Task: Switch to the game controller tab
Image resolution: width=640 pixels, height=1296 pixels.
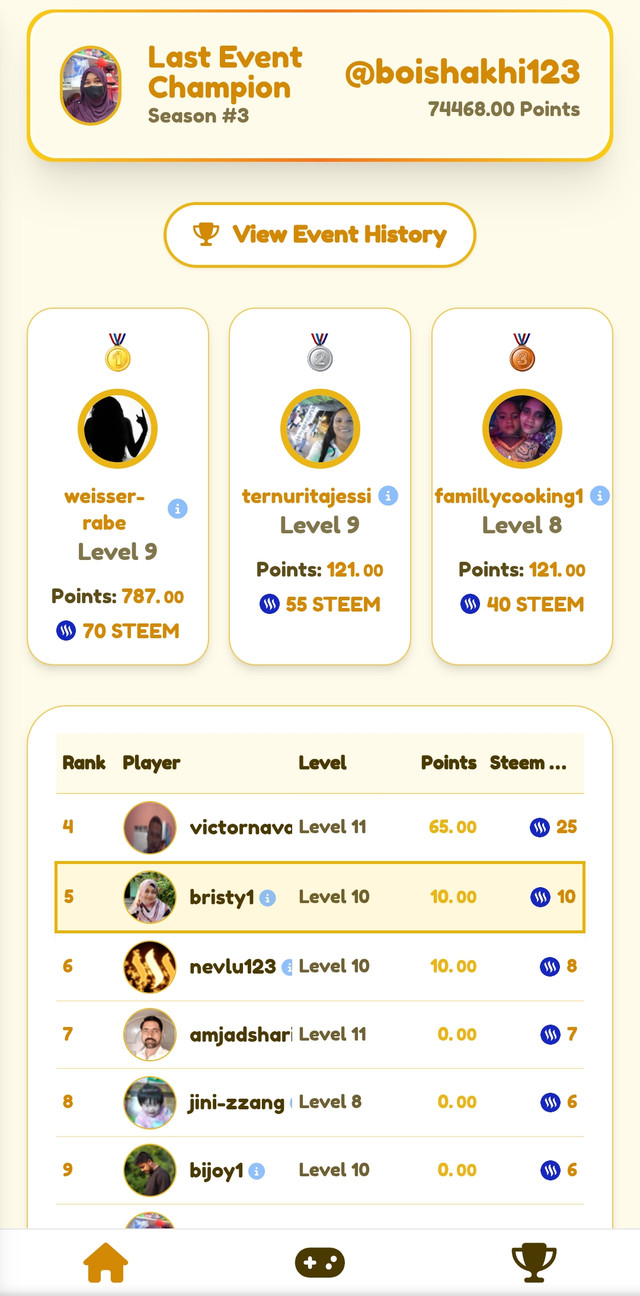Action: 320,1262
